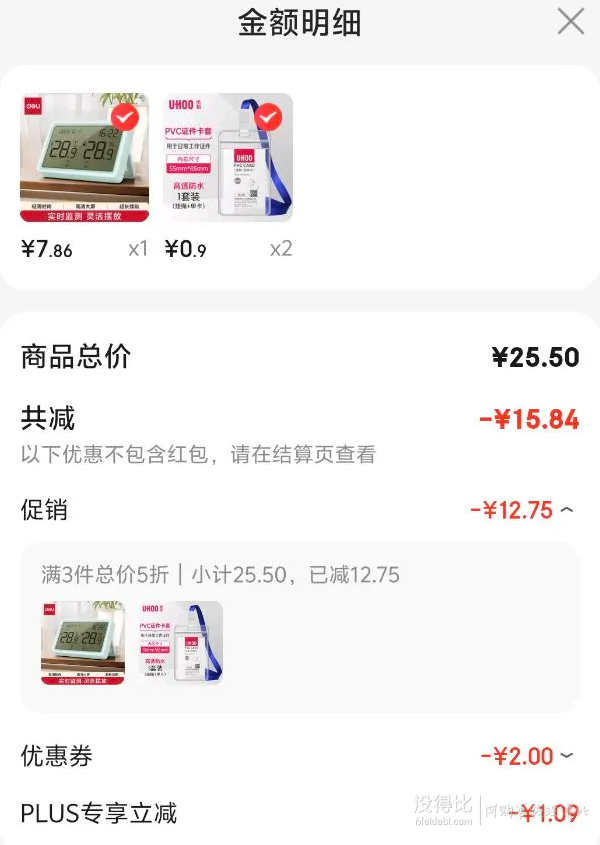The image size is (600, 845).
Task: Uncheck the Deli thermometer item
Action: (124, 117)
